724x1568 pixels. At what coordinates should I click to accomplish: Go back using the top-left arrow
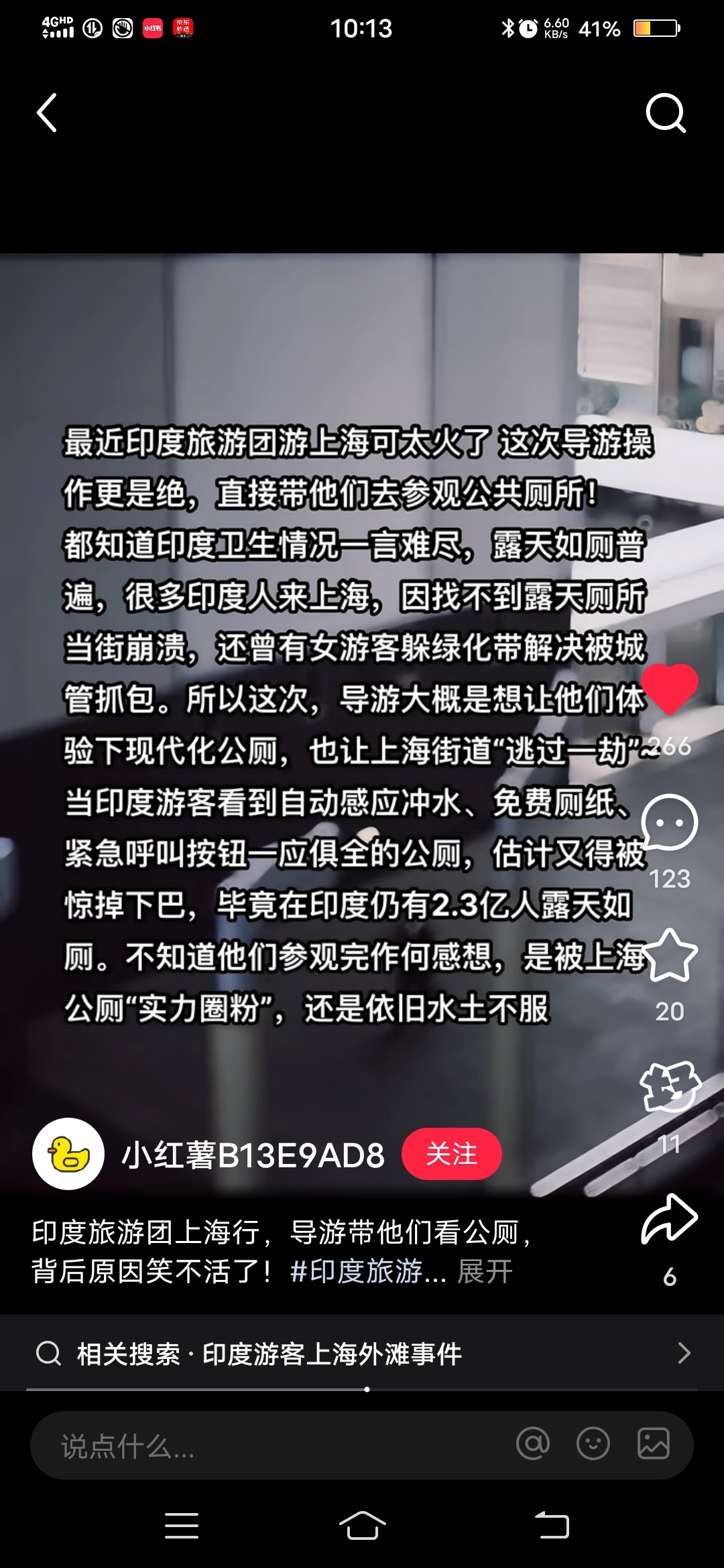[47, 113]
